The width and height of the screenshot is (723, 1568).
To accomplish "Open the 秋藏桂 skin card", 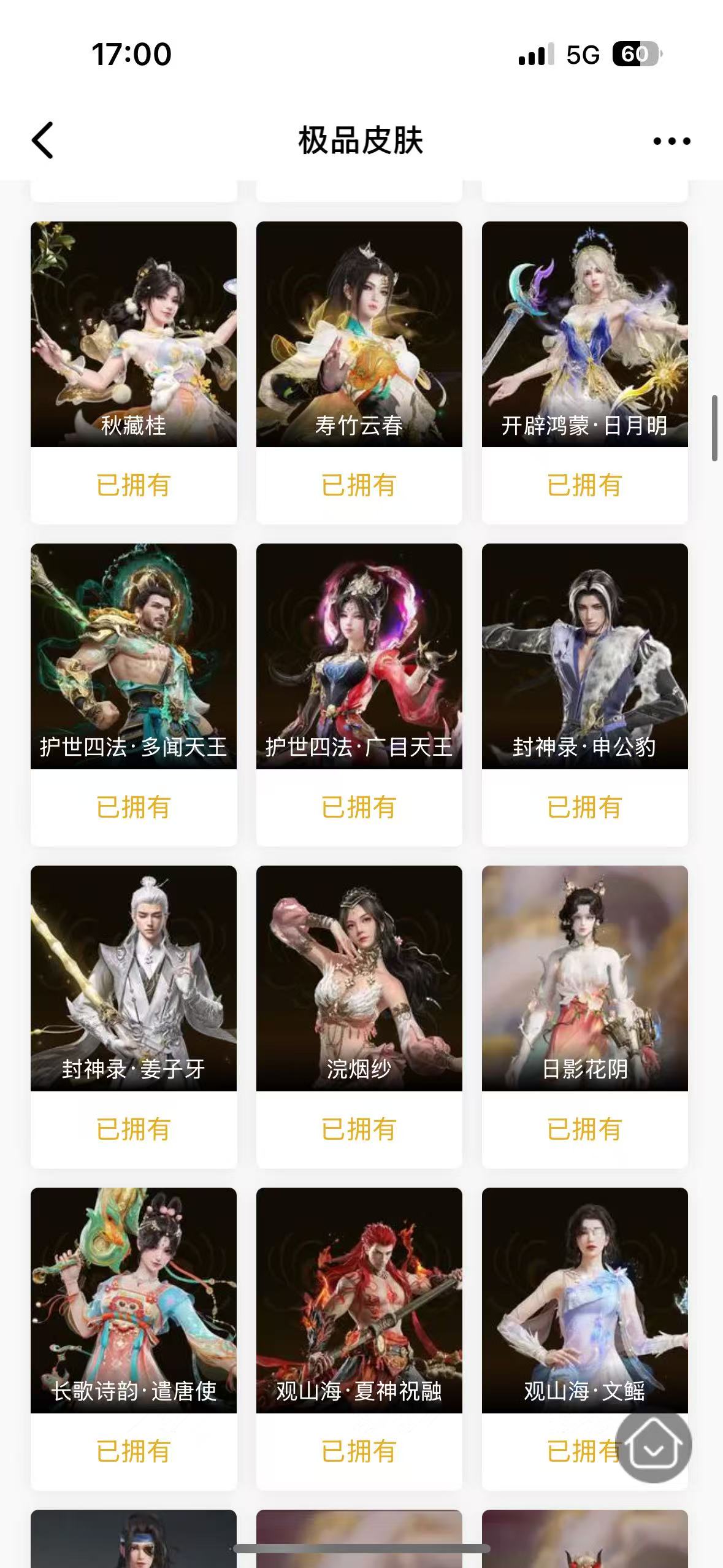I will [x=134, y=334].
